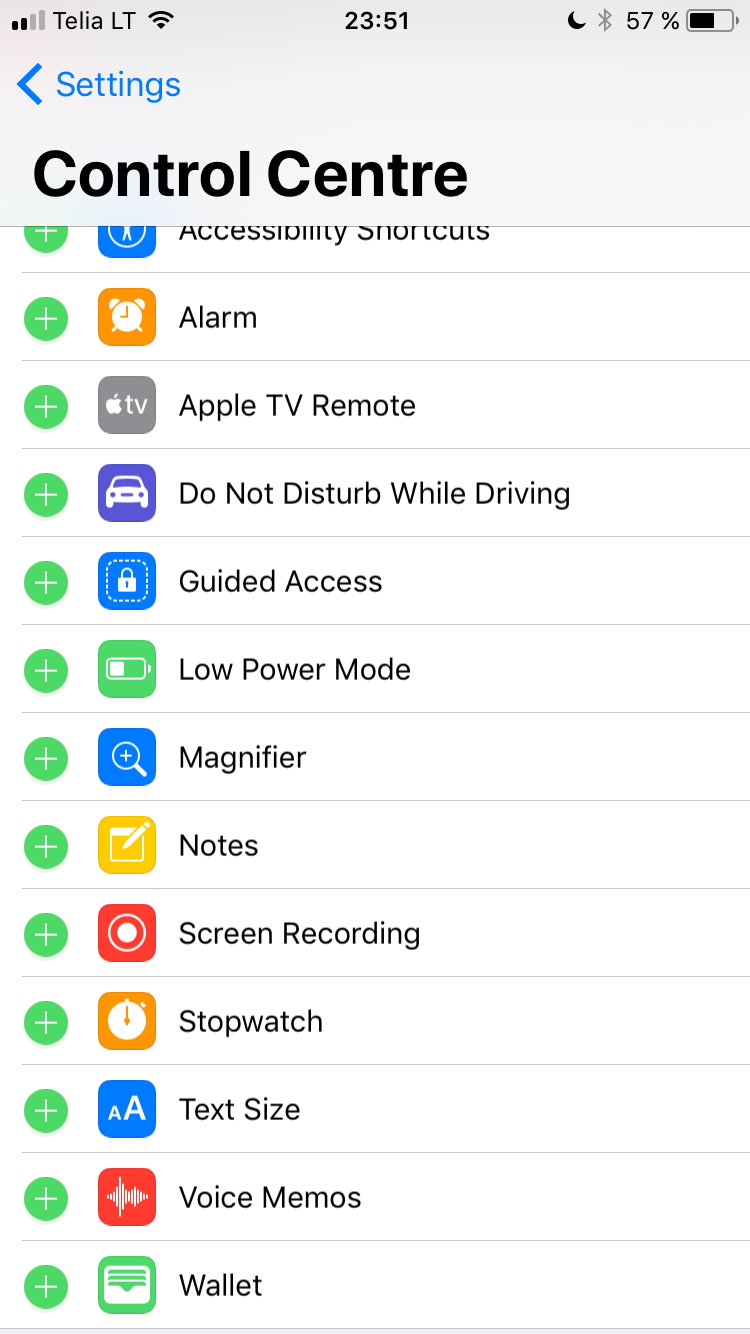The width and height of the screenshot is (750, 1334).
Task: Add Magnifier to Control Centre
Action: click(45, 758)
